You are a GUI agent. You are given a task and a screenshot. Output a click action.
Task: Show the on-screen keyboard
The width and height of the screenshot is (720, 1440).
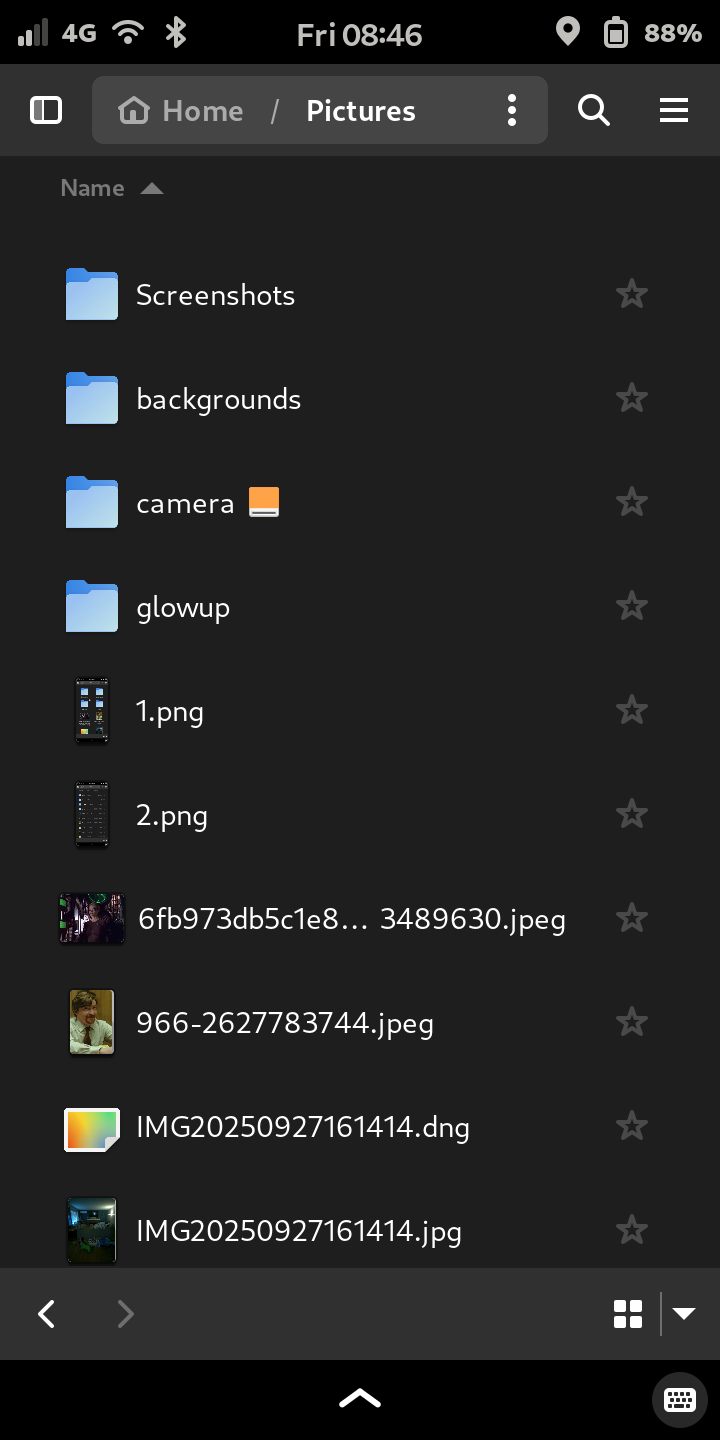(679, 1398)
